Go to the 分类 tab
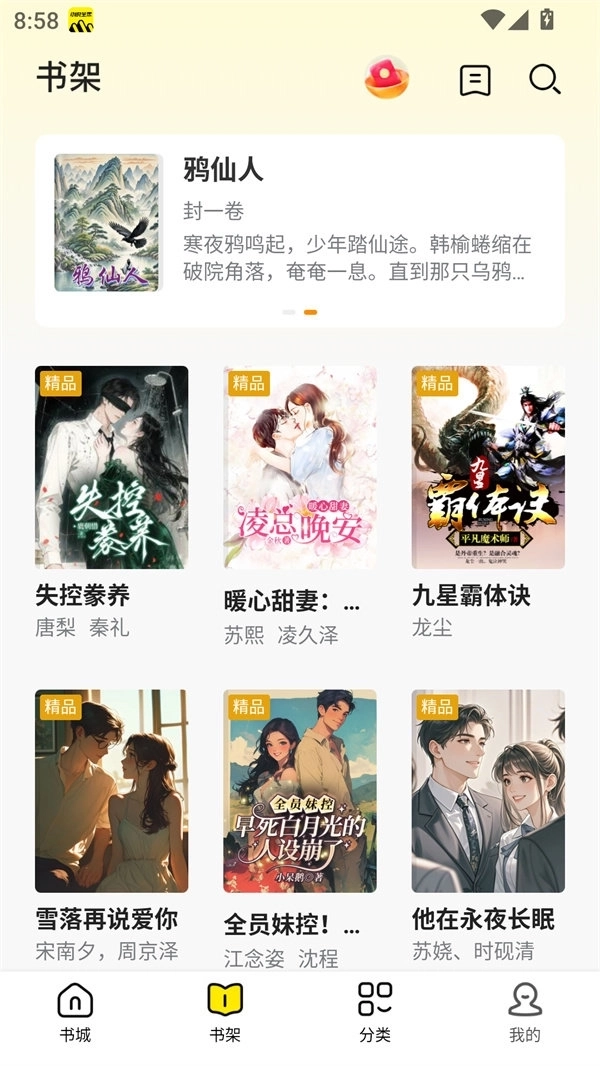 click(x=375, y=1012)
